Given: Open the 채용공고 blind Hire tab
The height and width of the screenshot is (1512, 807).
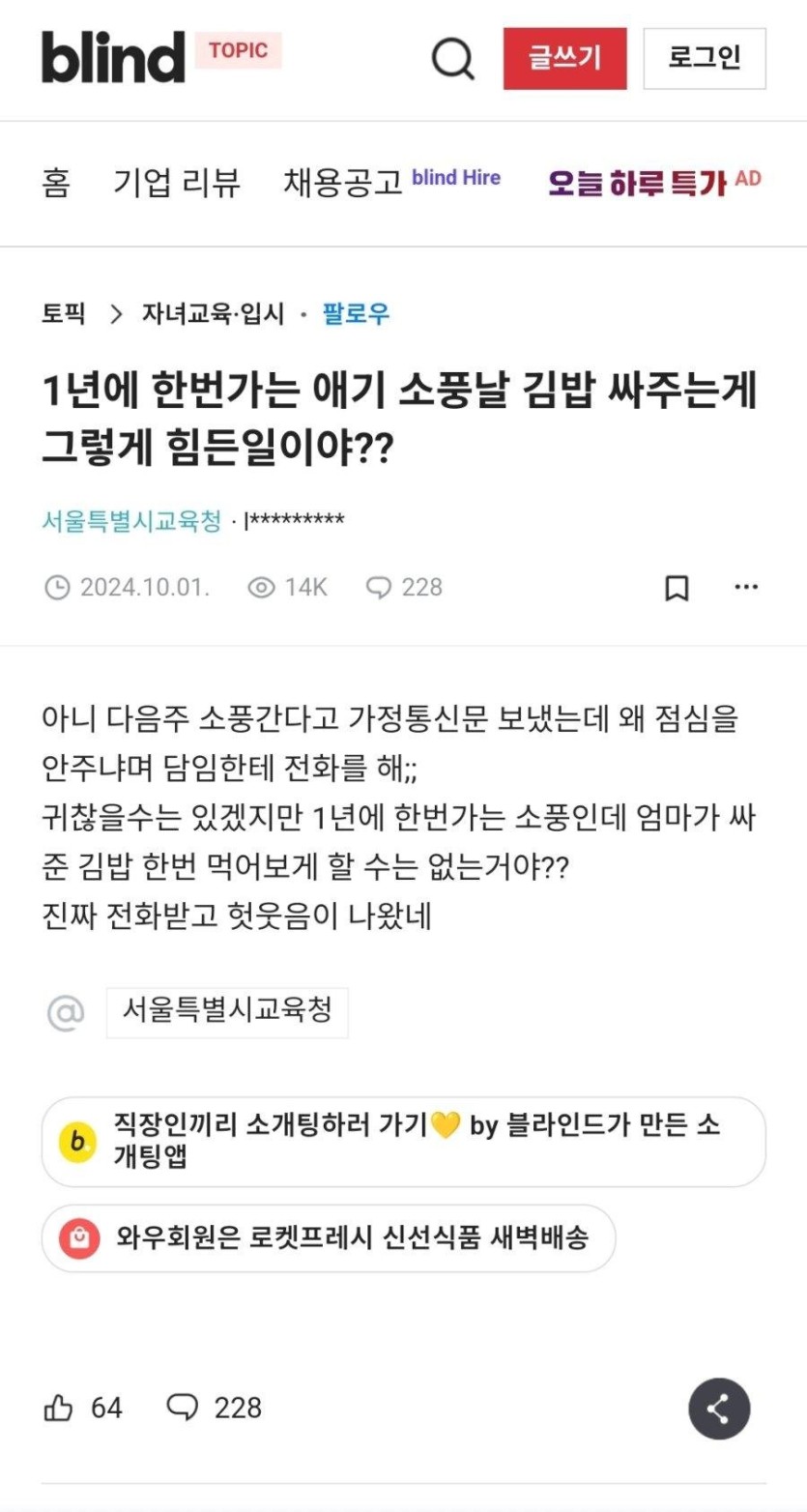Looking at the screenshot, I should 391,181.
